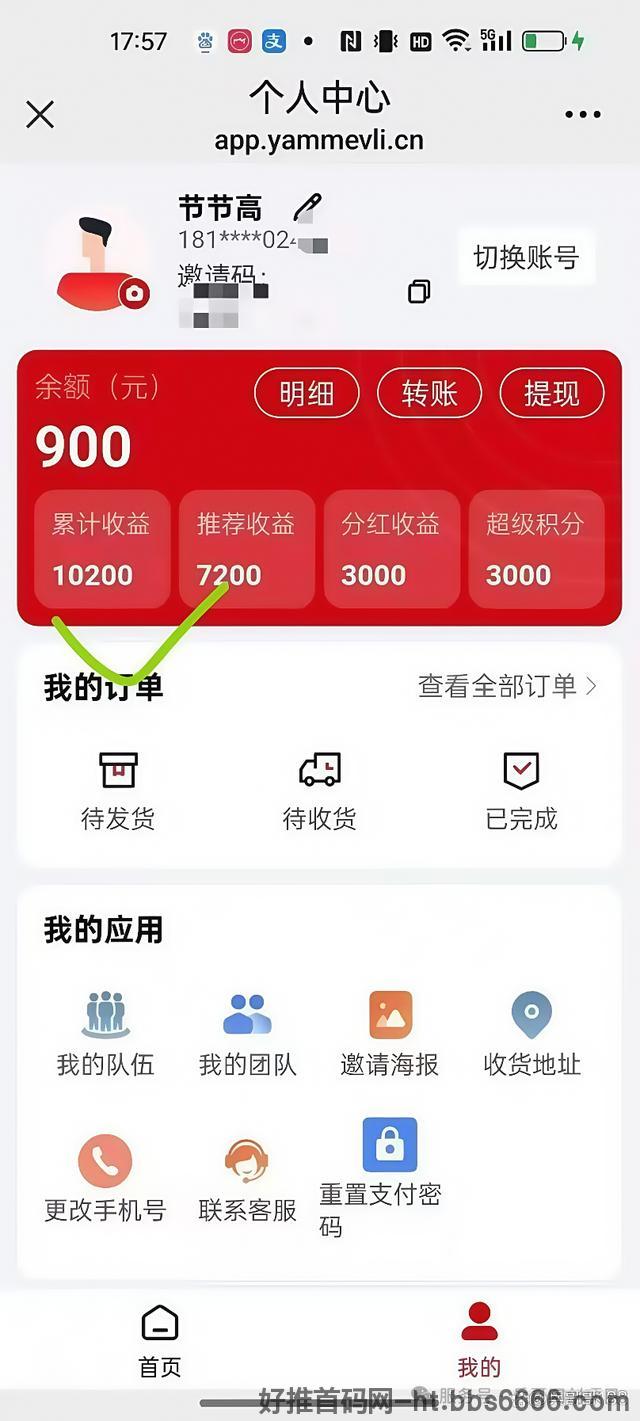The width and height of the screenshot is (640, 1421).
Task: Open 已完成 orders
Action: coord(521,792)
